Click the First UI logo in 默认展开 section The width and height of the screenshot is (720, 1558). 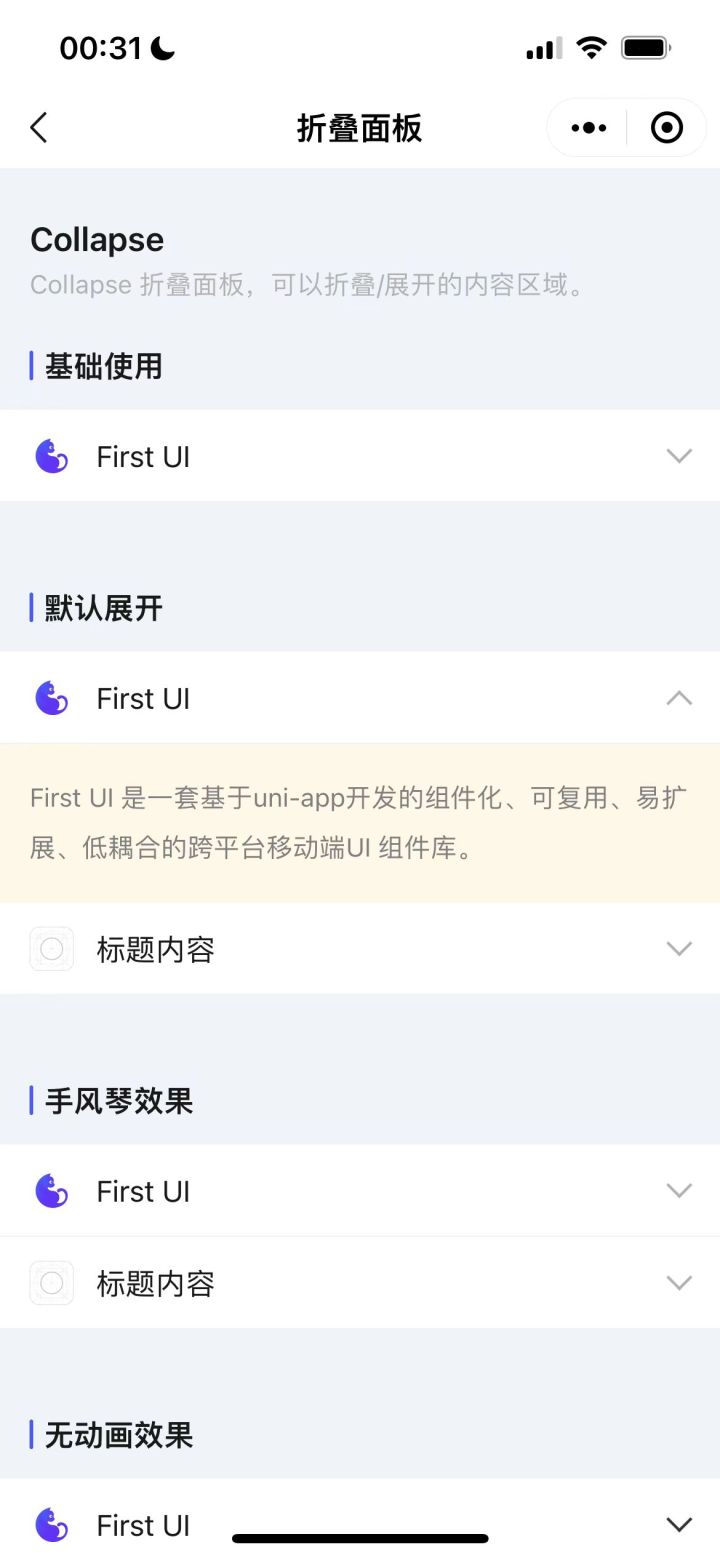pyautogui.click(x=51, y=698)
